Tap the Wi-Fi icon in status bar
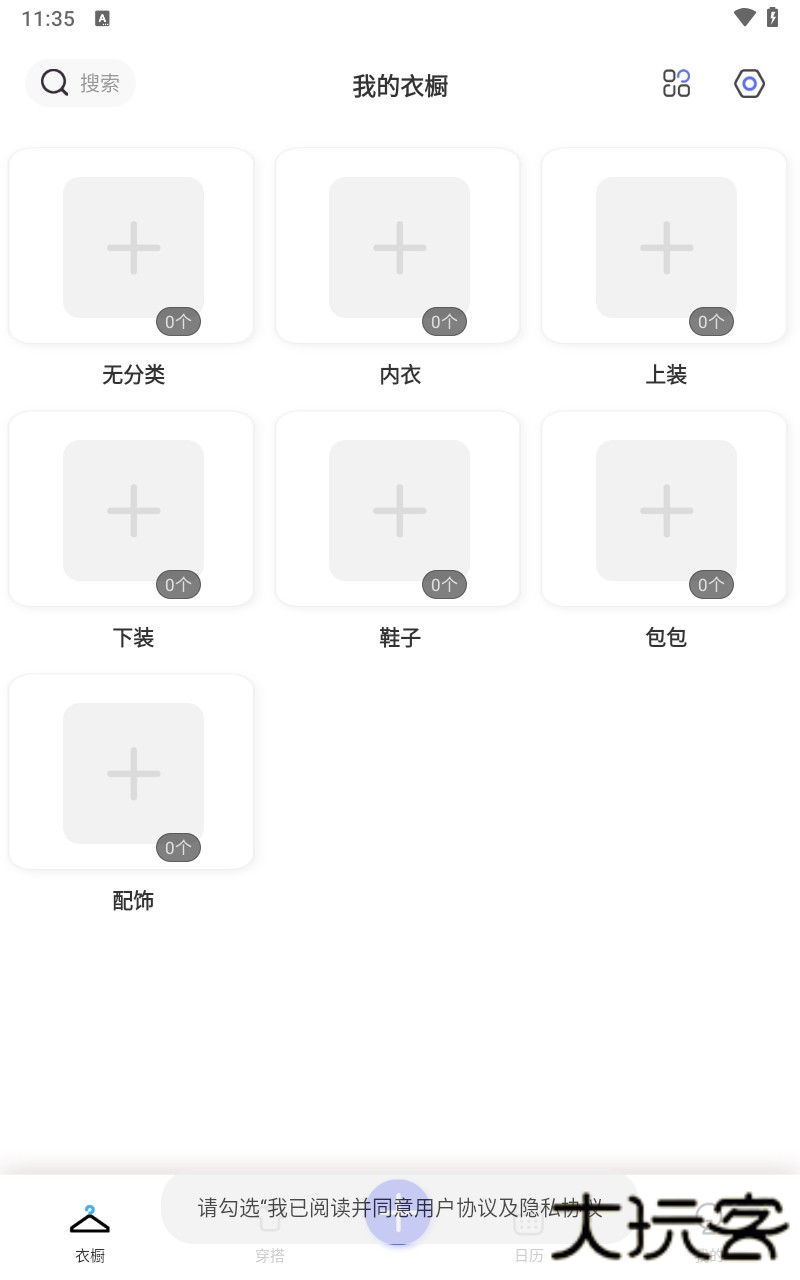This screenshot has width=800, height=1280. (x=743, y=17)
